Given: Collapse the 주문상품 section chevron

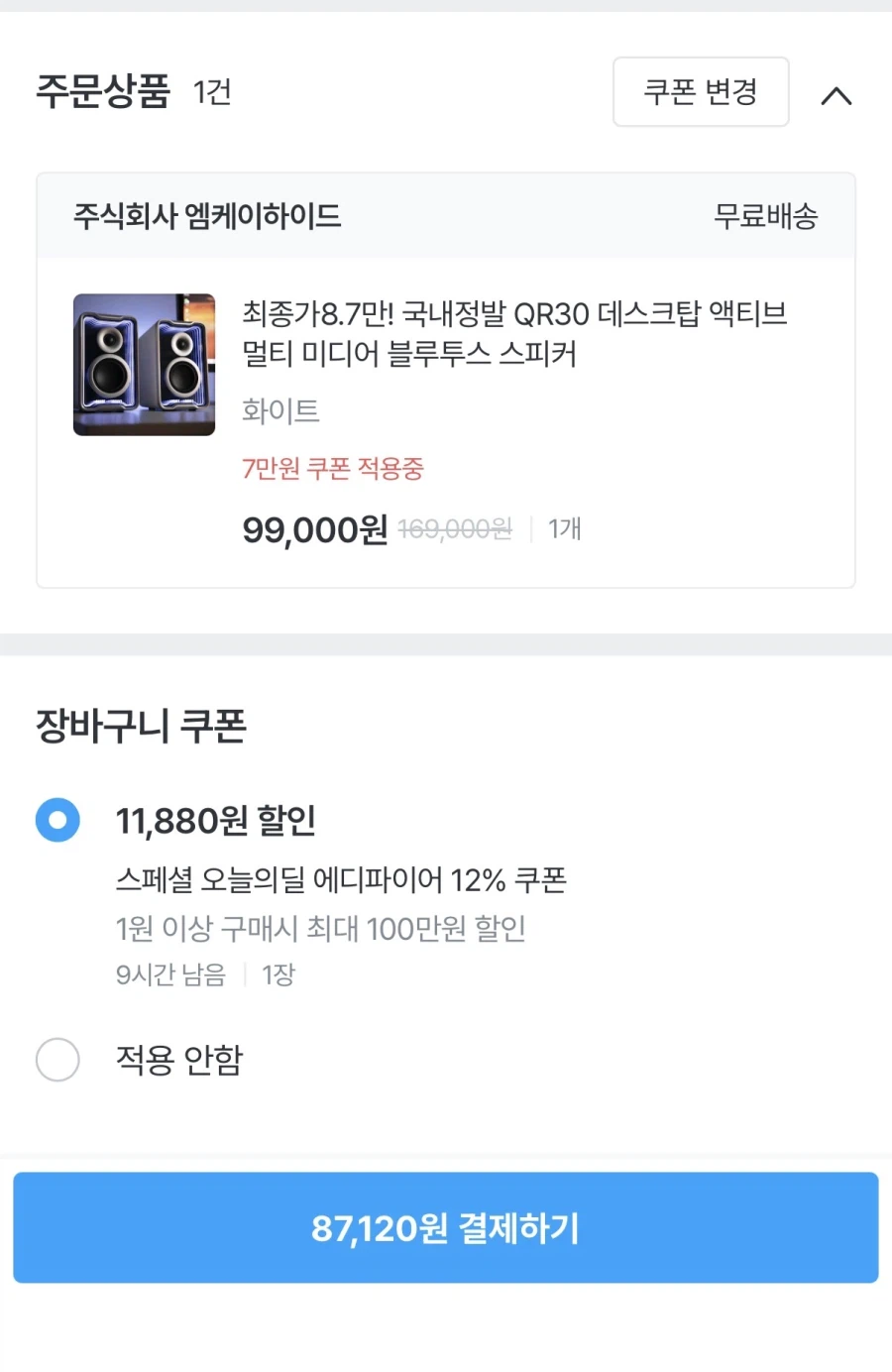Looking at the screenshot, I should 837,95.
